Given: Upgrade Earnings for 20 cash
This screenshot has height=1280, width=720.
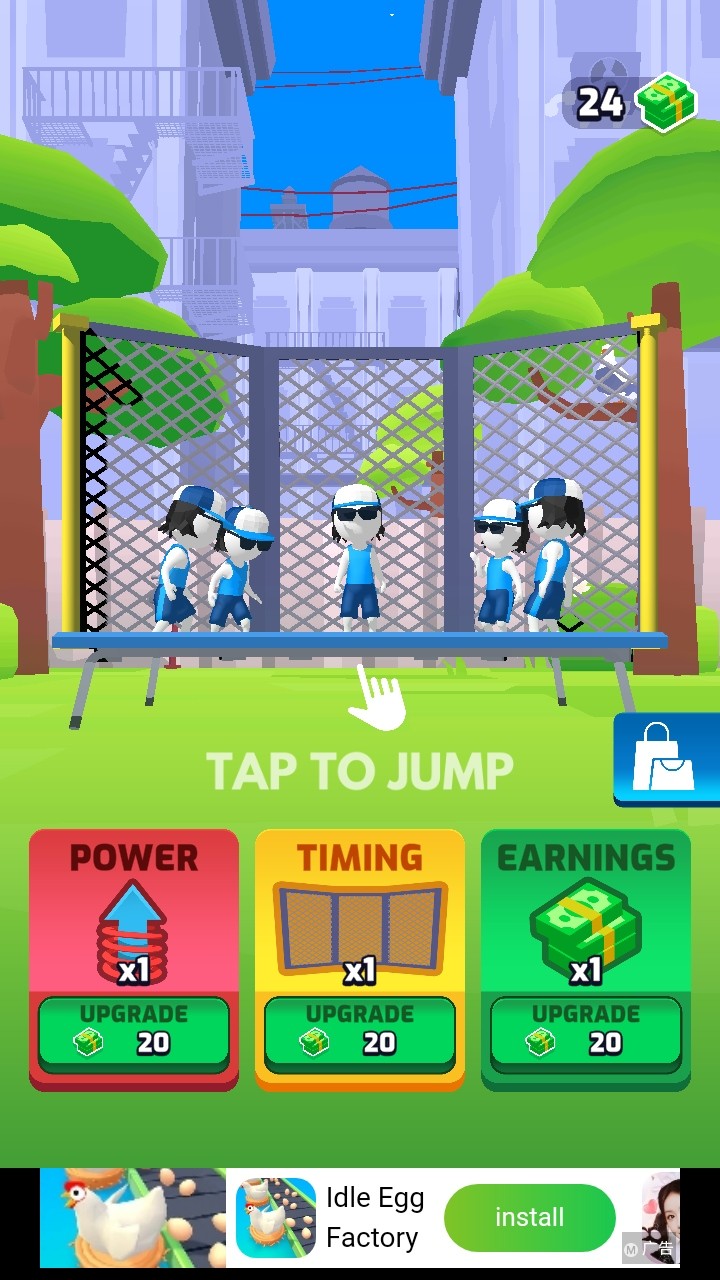Looking at the screenshot, I should coord(586,1032).
